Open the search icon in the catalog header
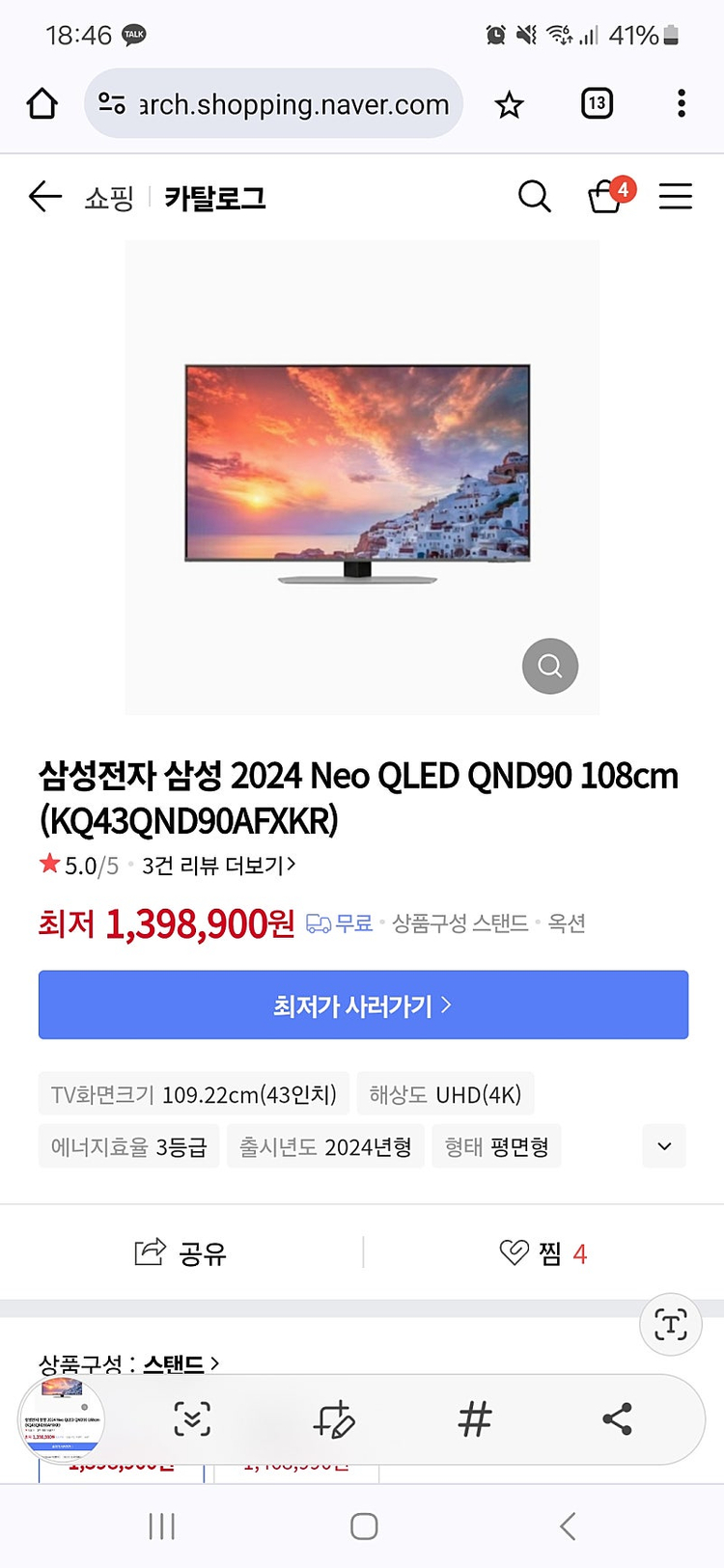This screenshot has height=1568, width=724. tap(534, 196)
